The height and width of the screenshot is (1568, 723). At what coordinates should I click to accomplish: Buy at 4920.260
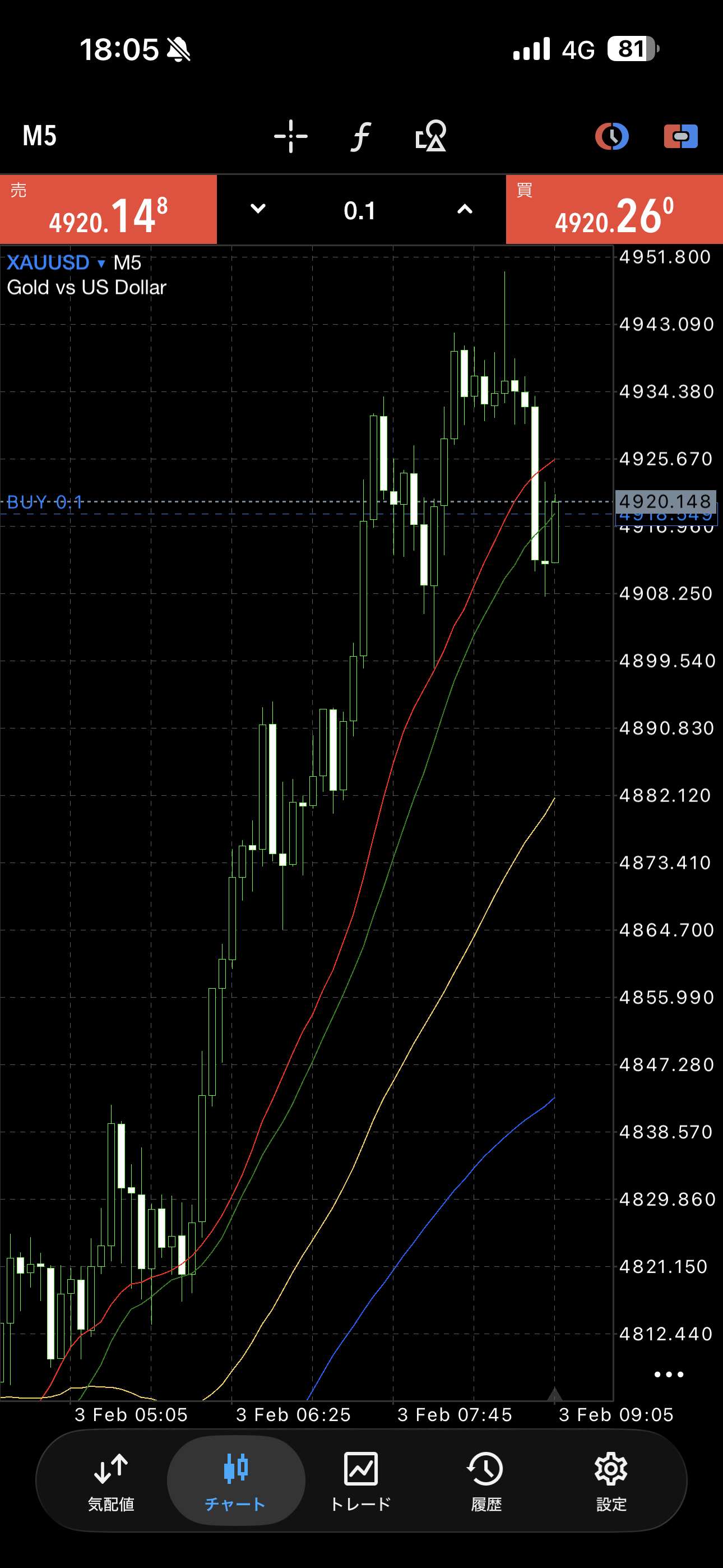pyautogui.click(x=614, y=210)
